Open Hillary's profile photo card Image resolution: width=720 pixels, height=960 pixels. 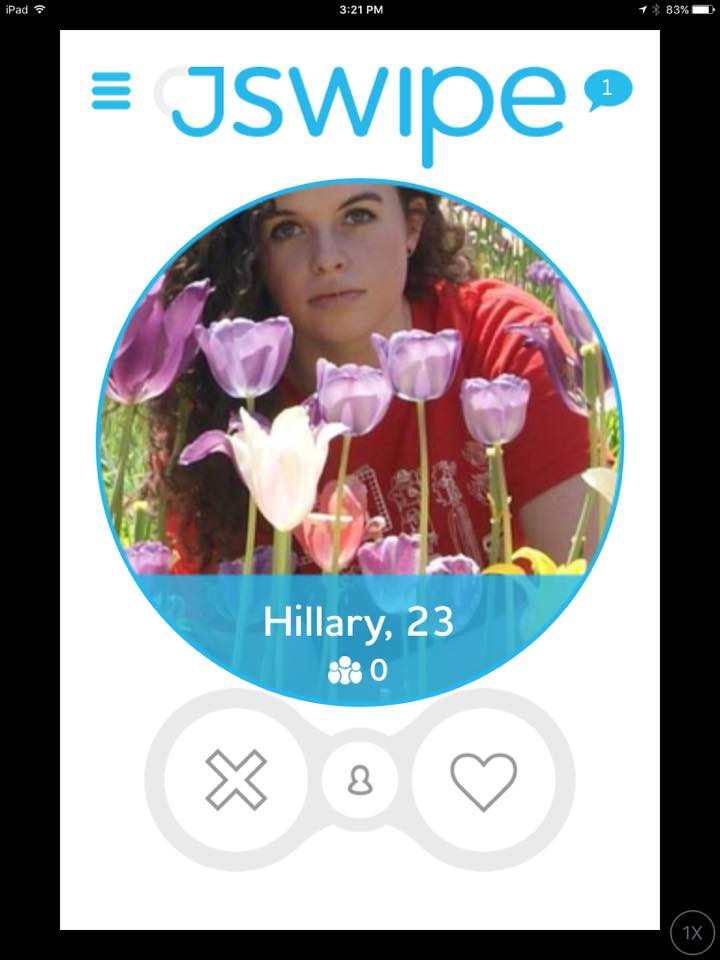360,400
